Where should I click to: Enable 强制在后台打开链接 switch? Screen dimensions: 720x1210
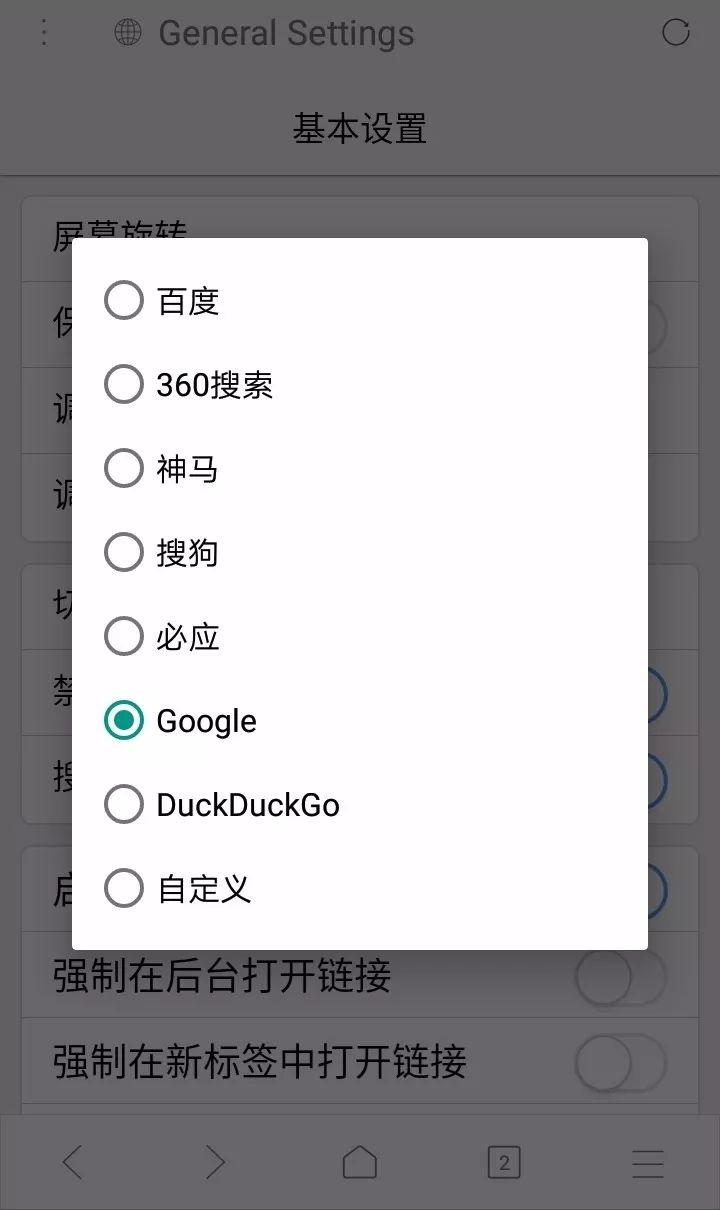(x=619, y=979)
